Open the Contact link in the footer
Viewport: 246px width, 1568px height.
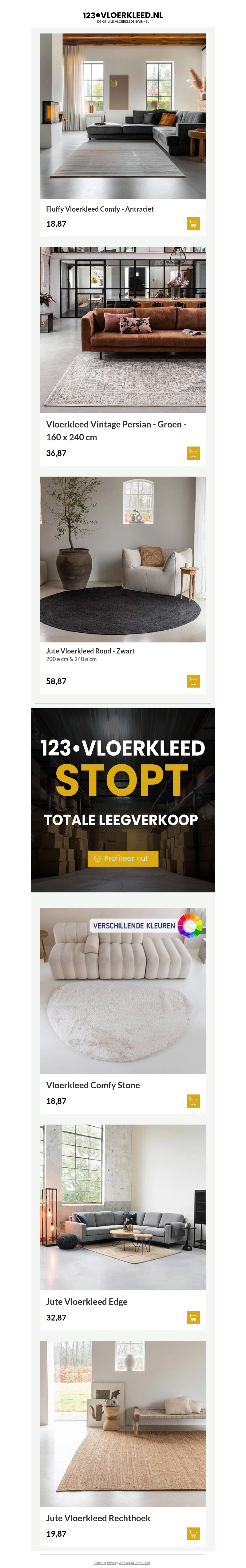(100, 1562)
